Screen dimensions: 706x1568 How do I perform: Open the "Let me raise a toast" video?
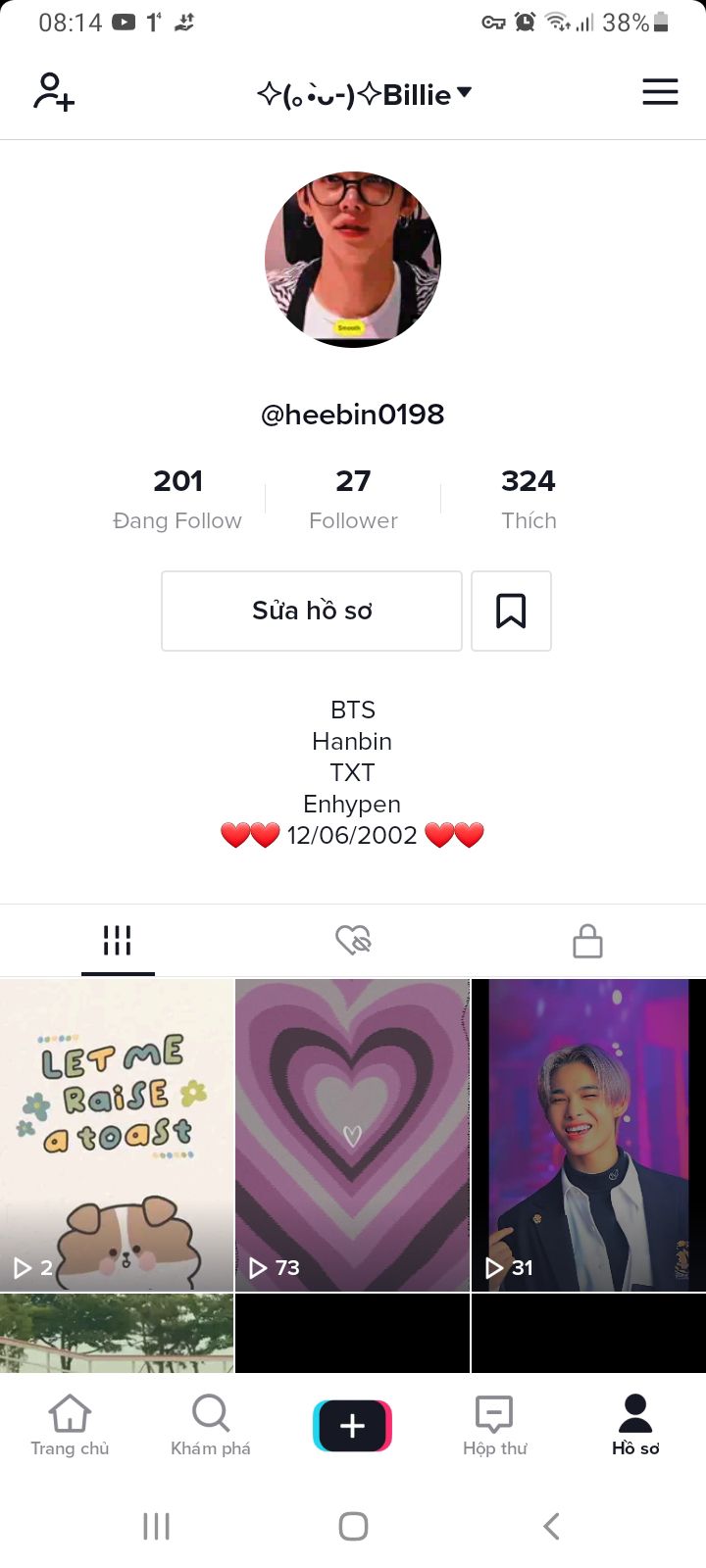117,1135
